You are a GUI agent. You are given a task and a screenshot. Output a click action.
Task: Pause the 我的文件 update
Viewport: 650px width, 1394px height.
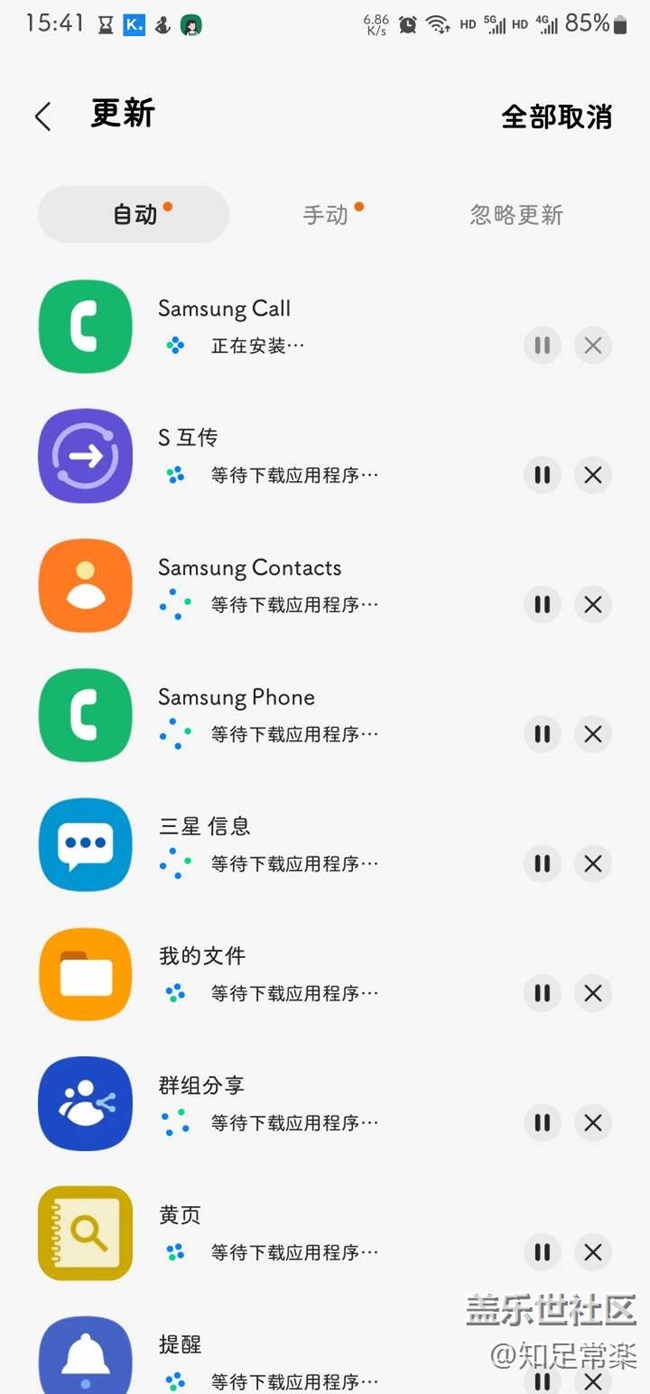pos(542,993)
